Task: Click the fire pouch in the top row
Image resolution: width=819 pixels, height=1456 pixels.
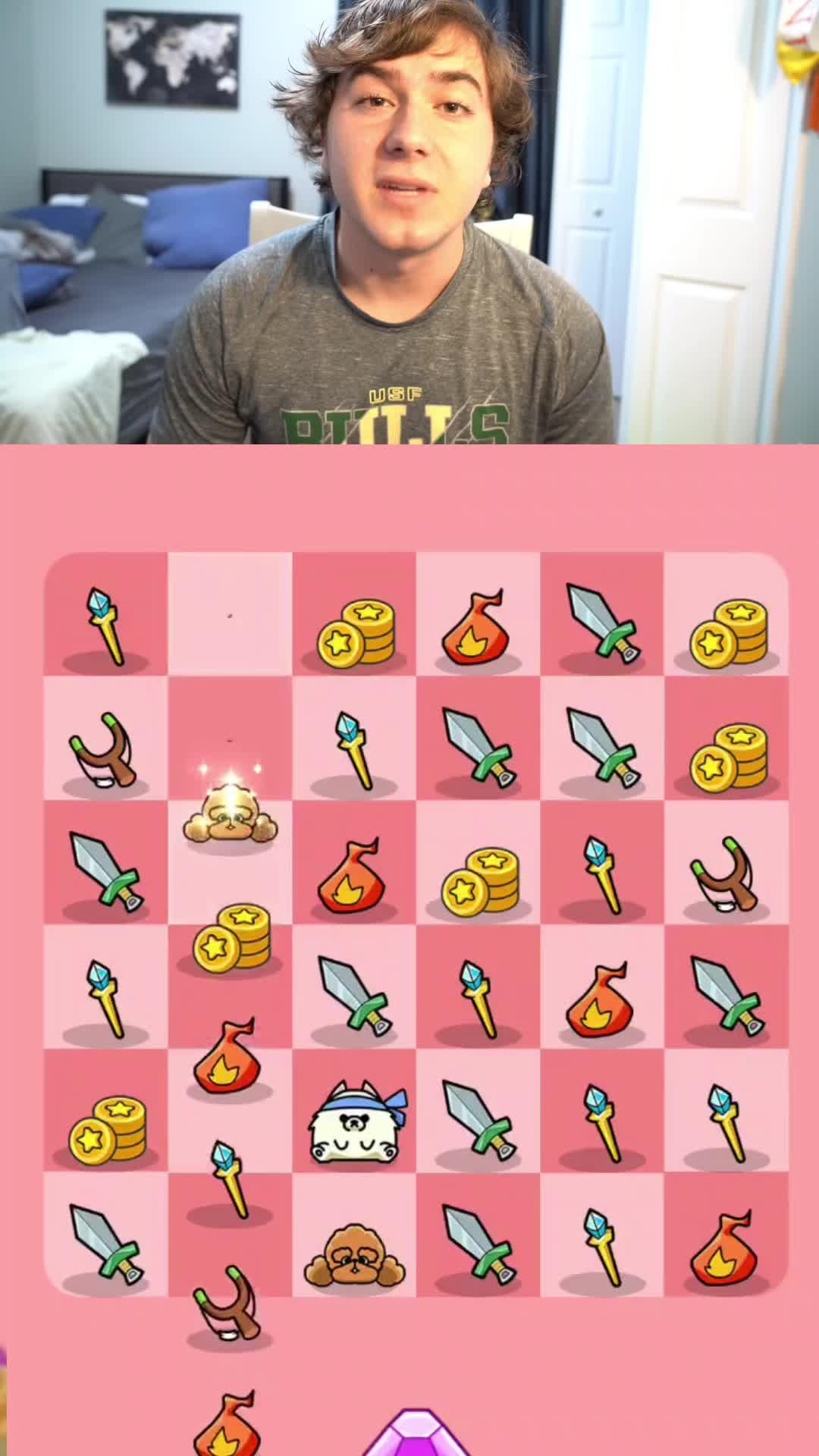Action: (x=478, y=626)
